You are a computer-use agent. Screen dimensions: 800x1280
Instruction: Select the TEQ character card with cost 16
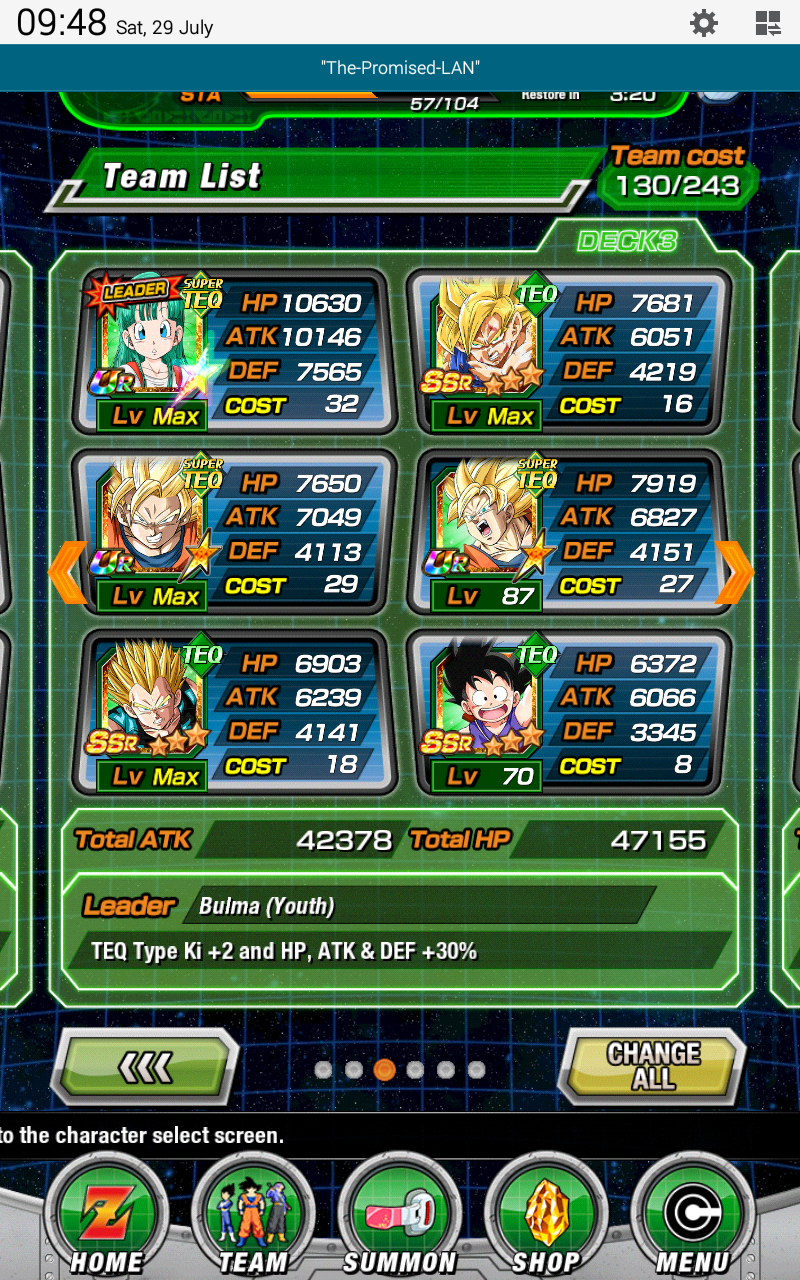point(568,352)
